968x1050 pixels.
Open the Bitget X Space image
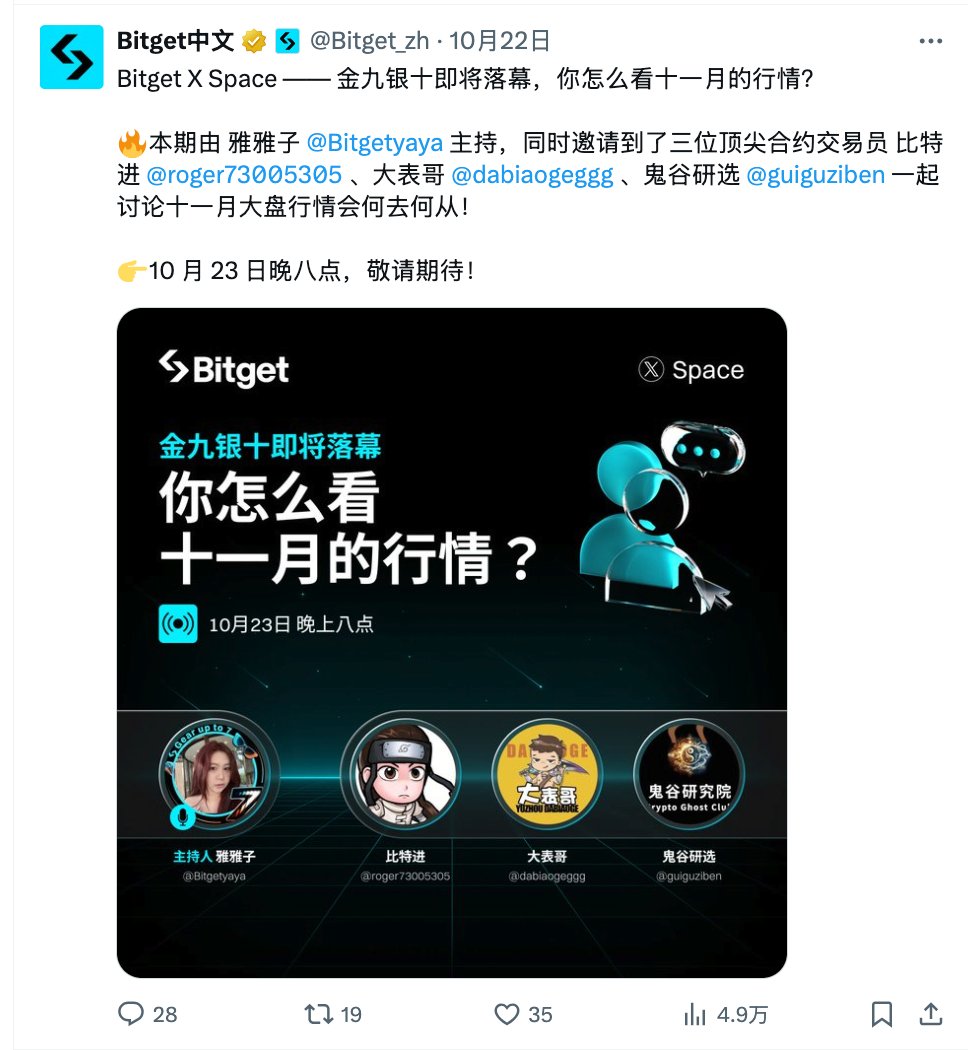(452, 642)
